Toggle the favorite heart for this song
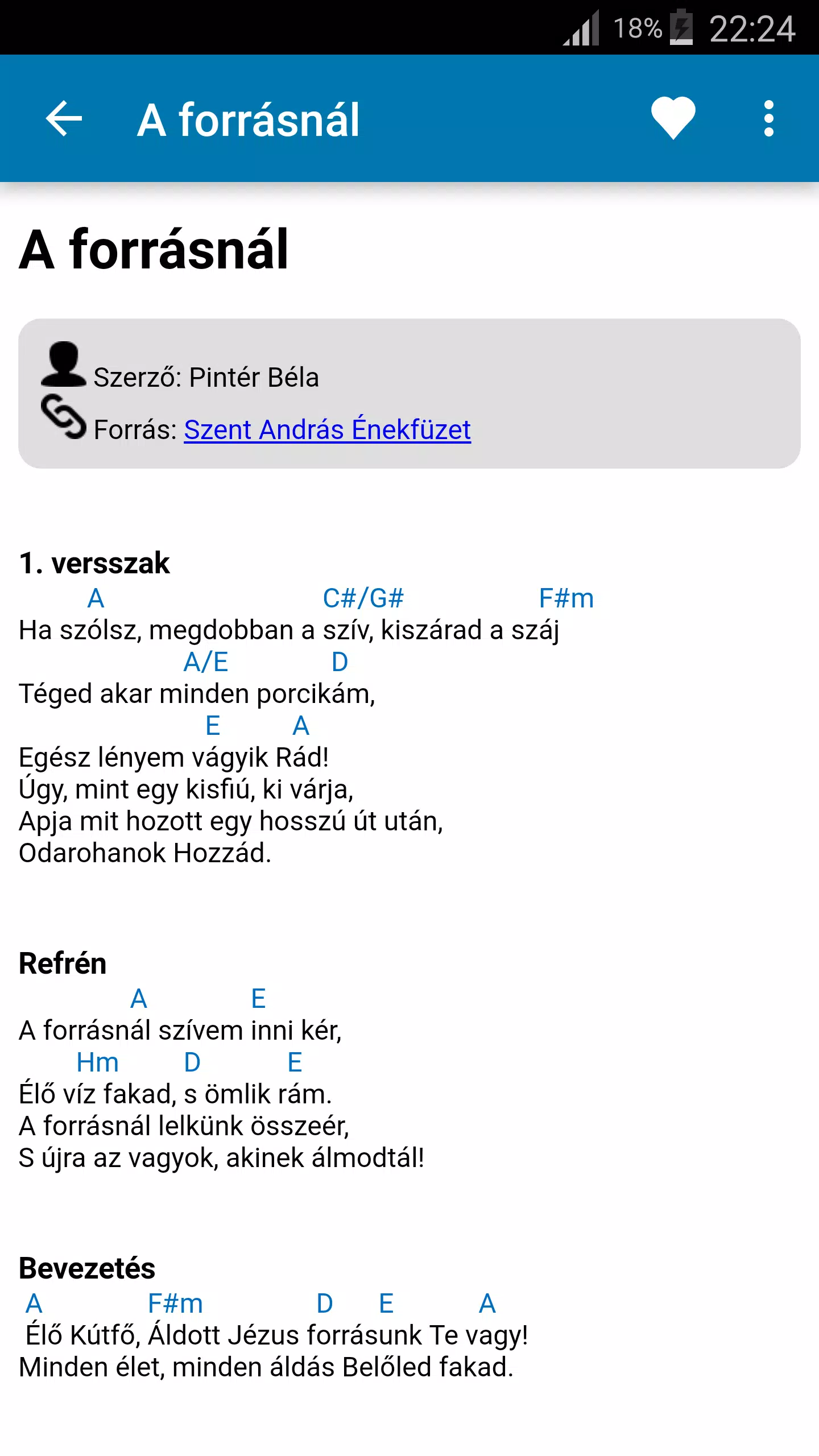Image resolution: width=819 pixels, height=1456 pixels. [x=673, y=118]
